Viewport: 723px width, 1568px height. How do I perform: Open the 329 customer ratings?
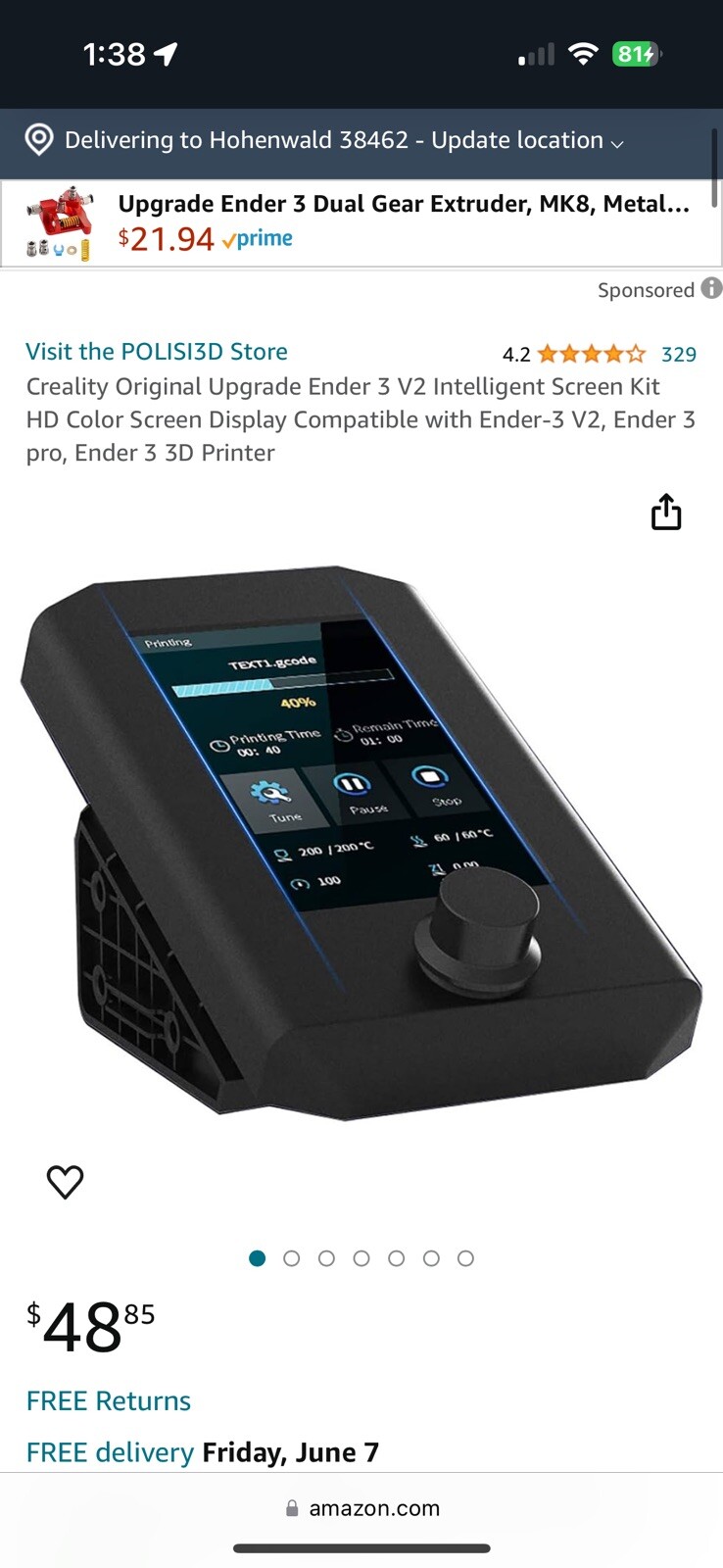tap(678, 354)
